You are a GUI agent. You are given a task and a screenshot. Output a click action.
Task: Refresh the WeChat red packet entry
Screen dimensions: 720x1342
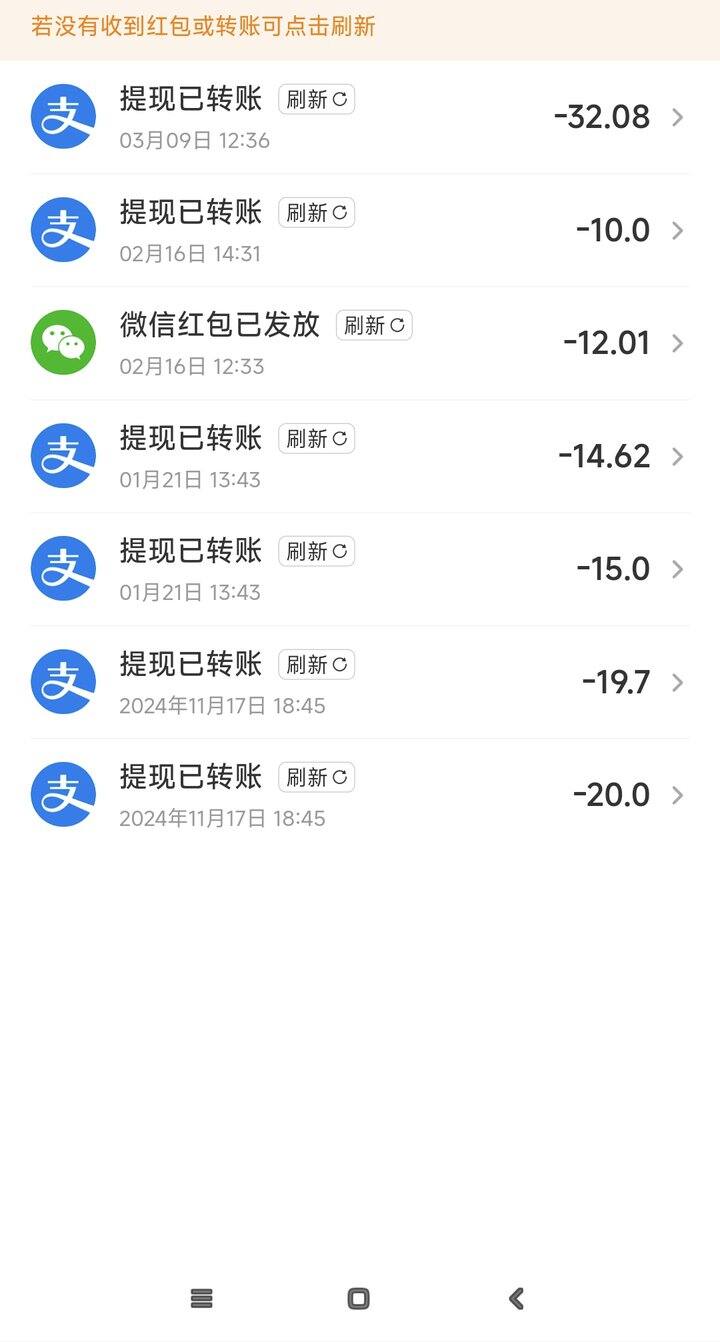(x=374, y=325)
